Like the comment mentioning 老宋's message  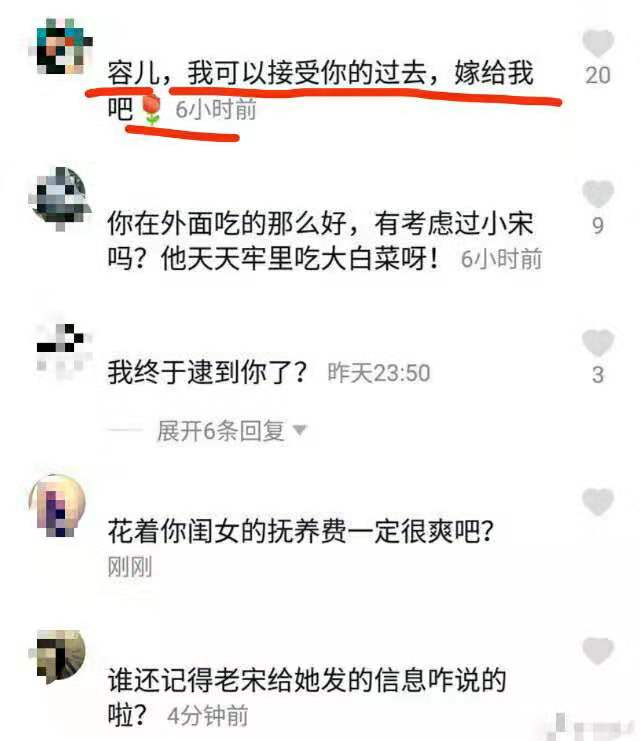click(x=598, y=652)
